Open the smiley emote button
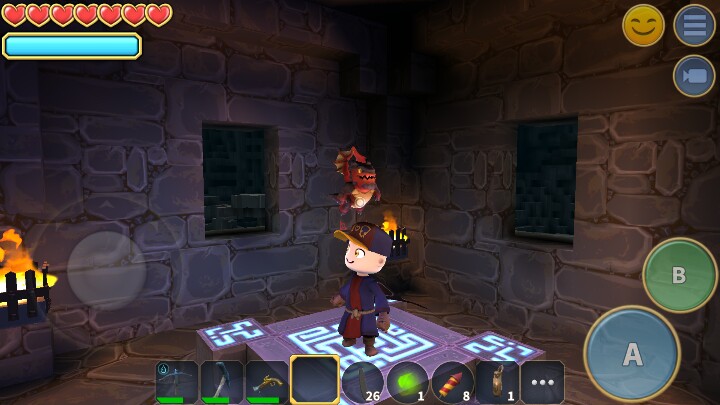The image size is (720, 405). (x=643, y=25)
